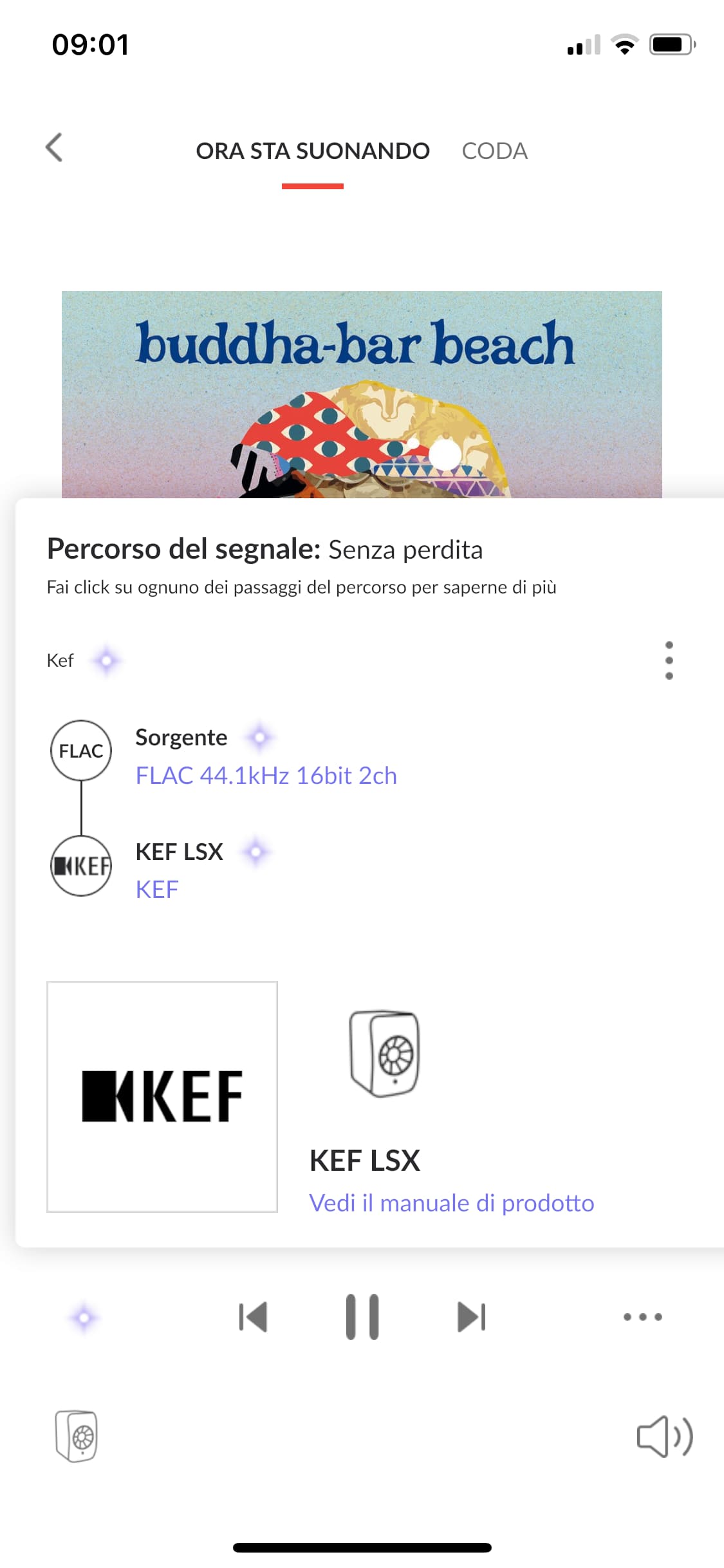Skip to the next track

pos(472,1316)
